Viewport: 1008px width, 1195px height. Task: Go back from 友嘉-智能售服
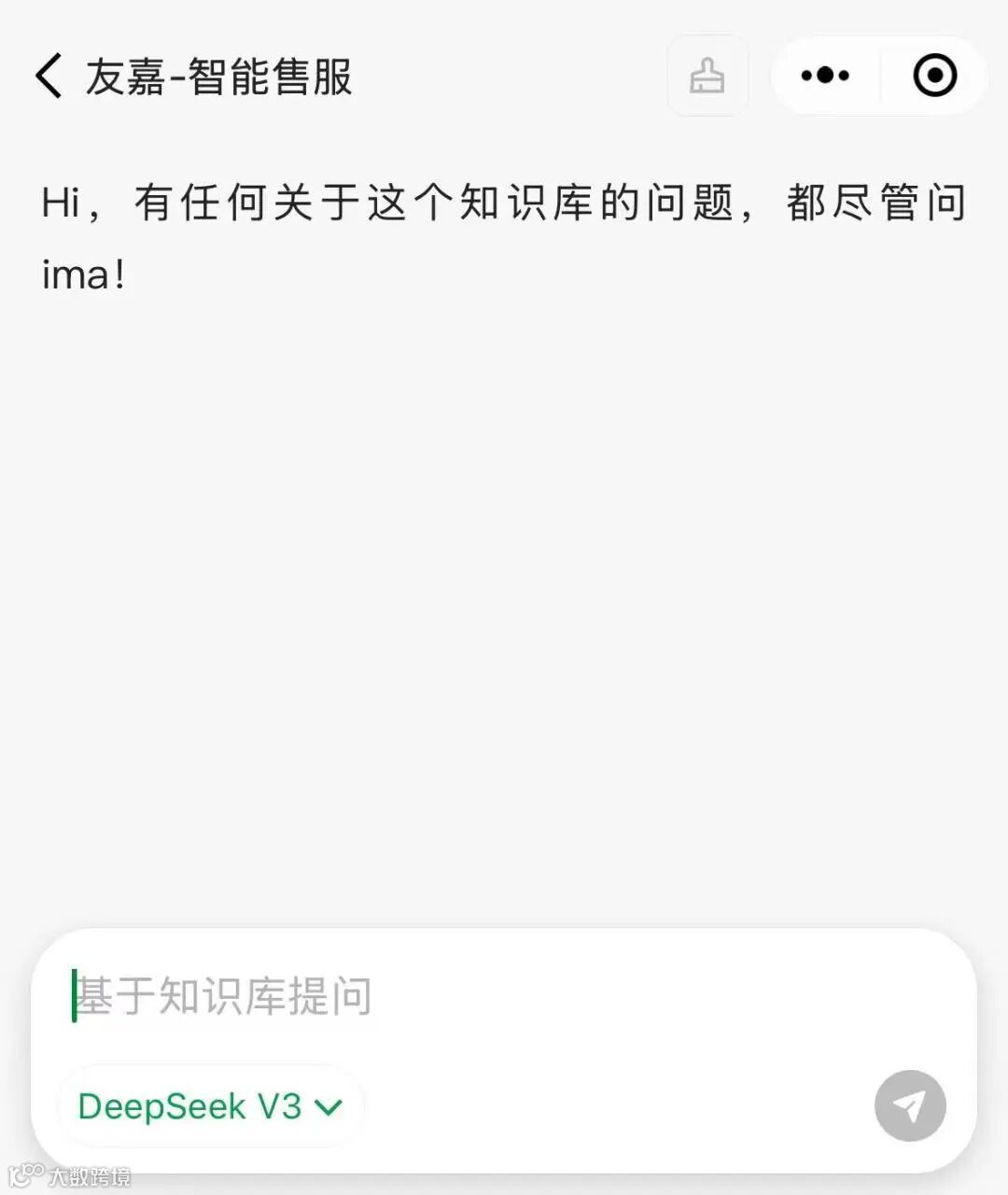click(x=49, y=76)
